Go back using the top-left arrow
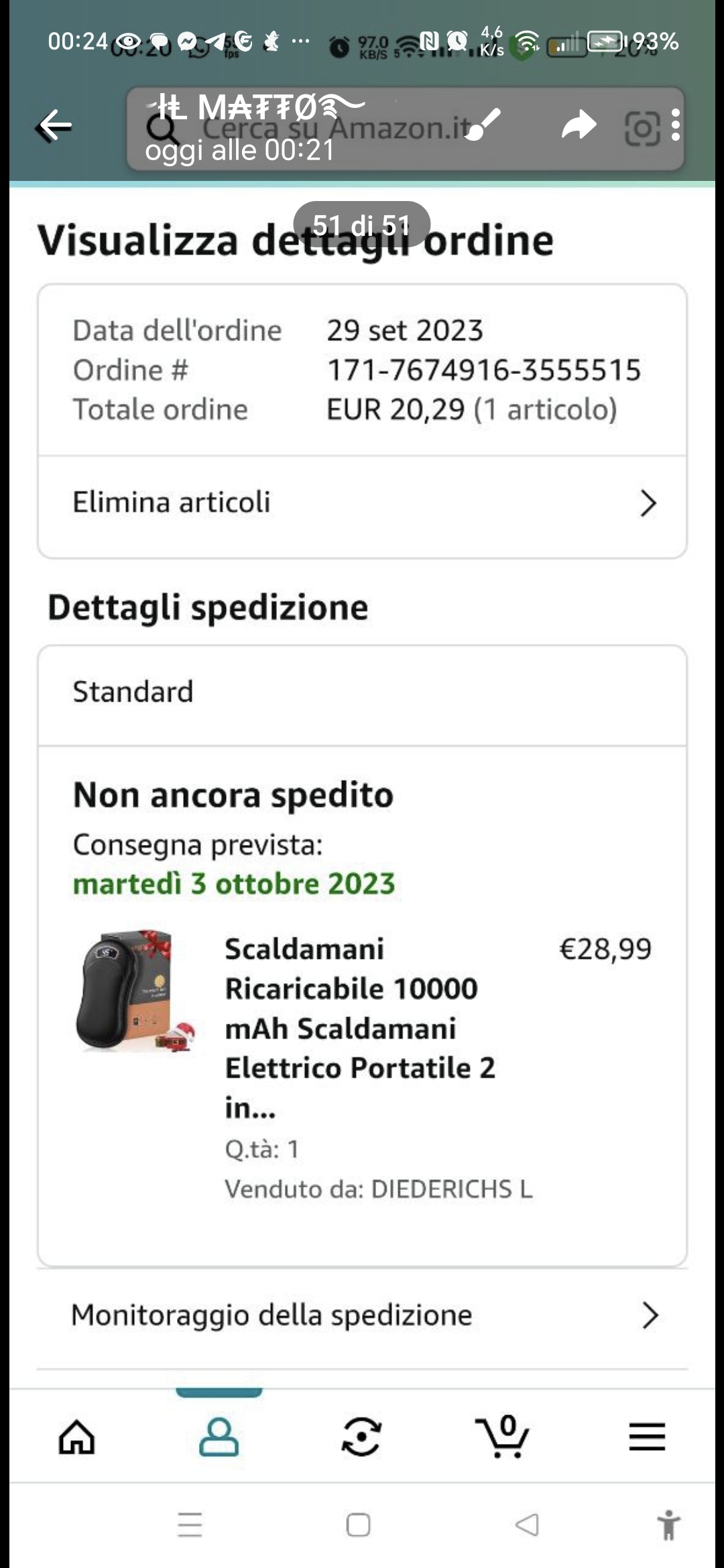The width and height of the screenshot is (724, 1568). [x=55, y=125]
